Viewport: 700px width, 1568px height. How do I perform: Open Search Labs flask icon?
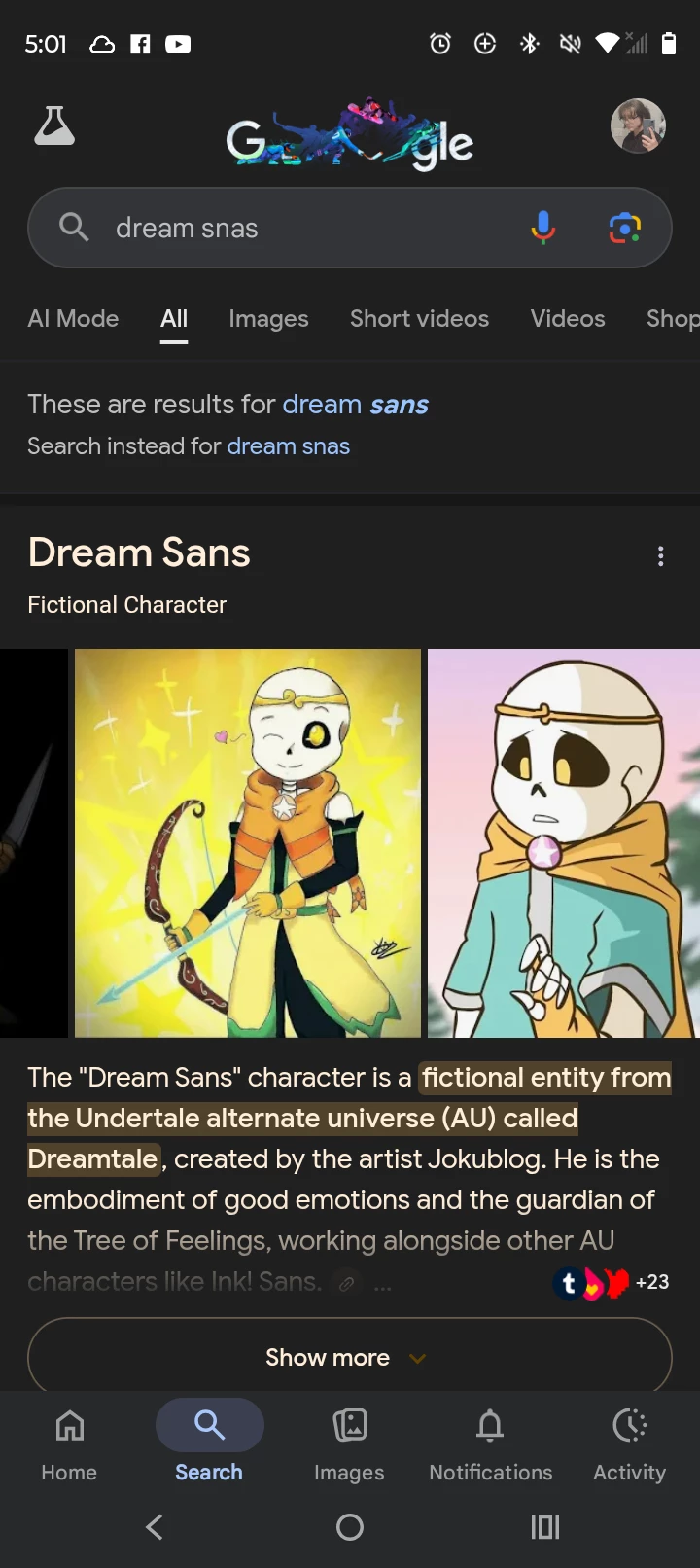point(54,126)
